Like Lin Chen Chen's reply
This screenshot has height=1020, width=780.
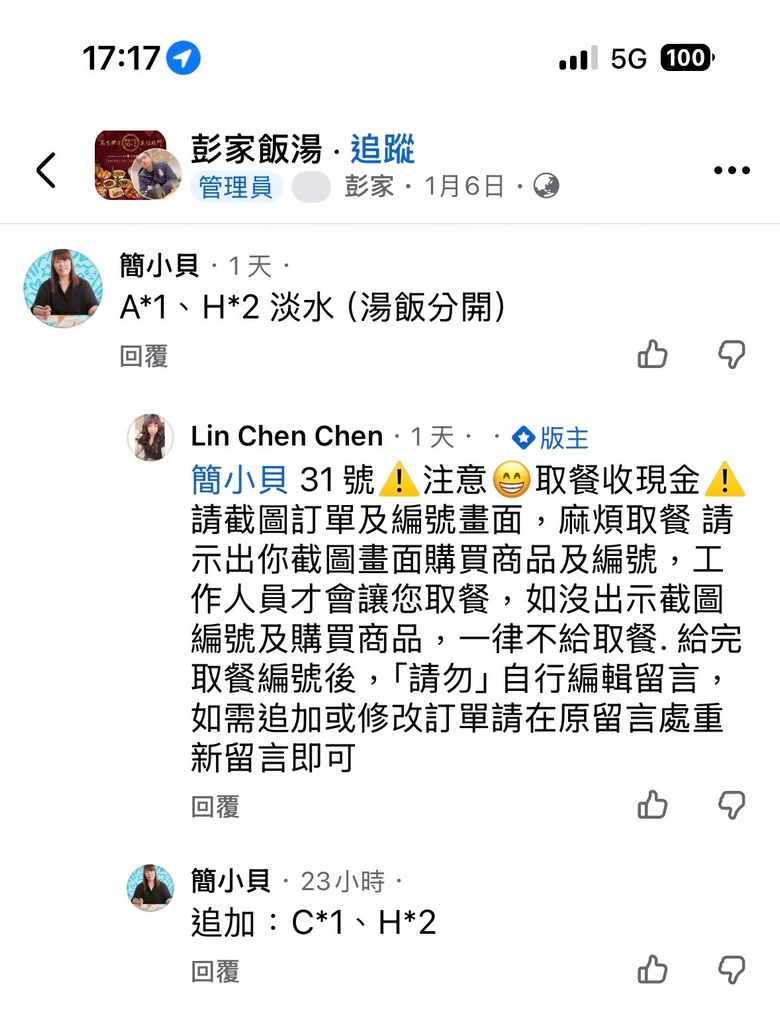(x=652, y=805)
